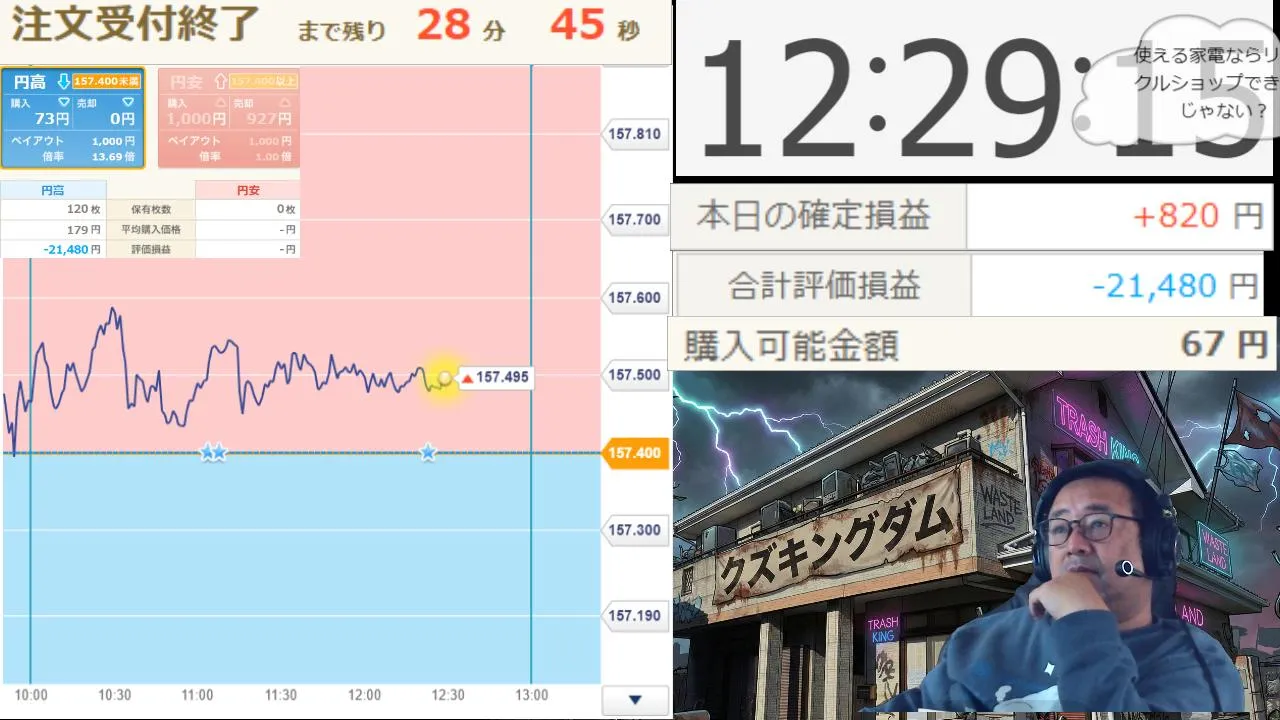Select the 157.600 strike price

tap(636, 297)
